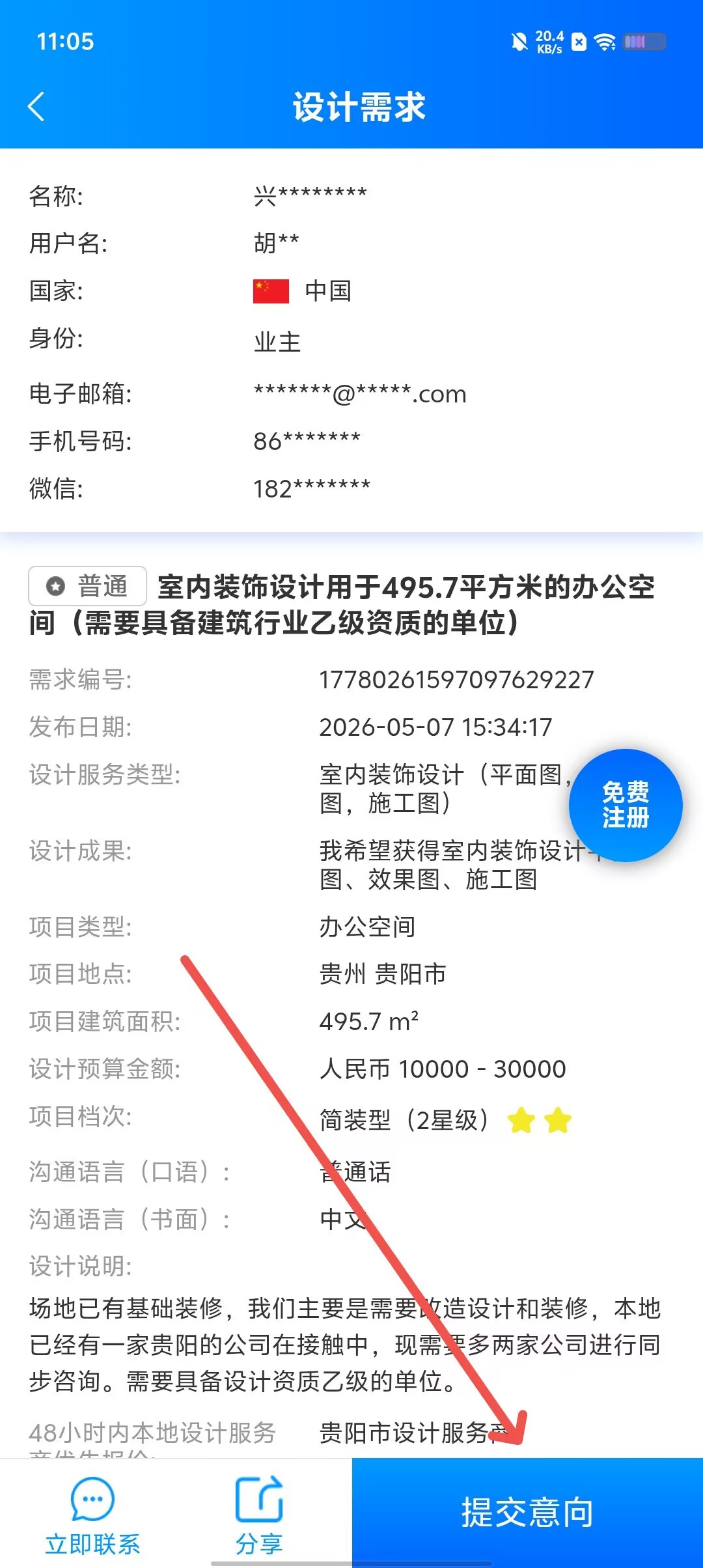Screen dimensions: 703x1568
Task: Go back using the header arrow
Action: [x=36, y=106]
